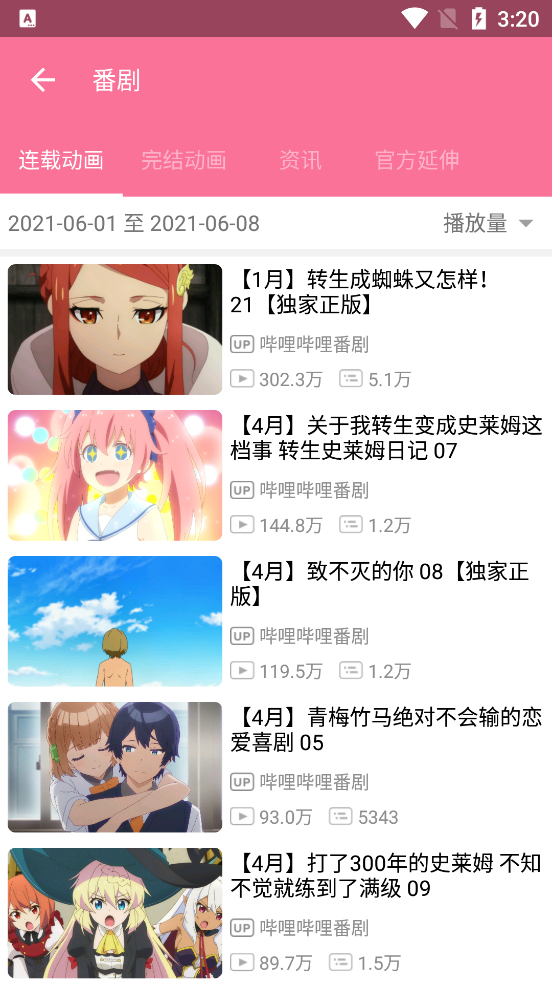The width and height of the screenshot is (552, 983).
Task: Switch to the 资讯 tab
Action: pos(300,160)
